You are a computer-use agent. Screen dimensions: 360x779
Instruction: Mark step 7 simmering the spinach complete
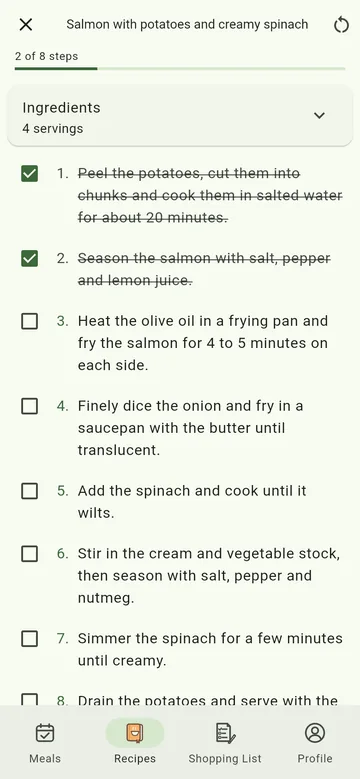pyautogui.click(x=30, y=638)
